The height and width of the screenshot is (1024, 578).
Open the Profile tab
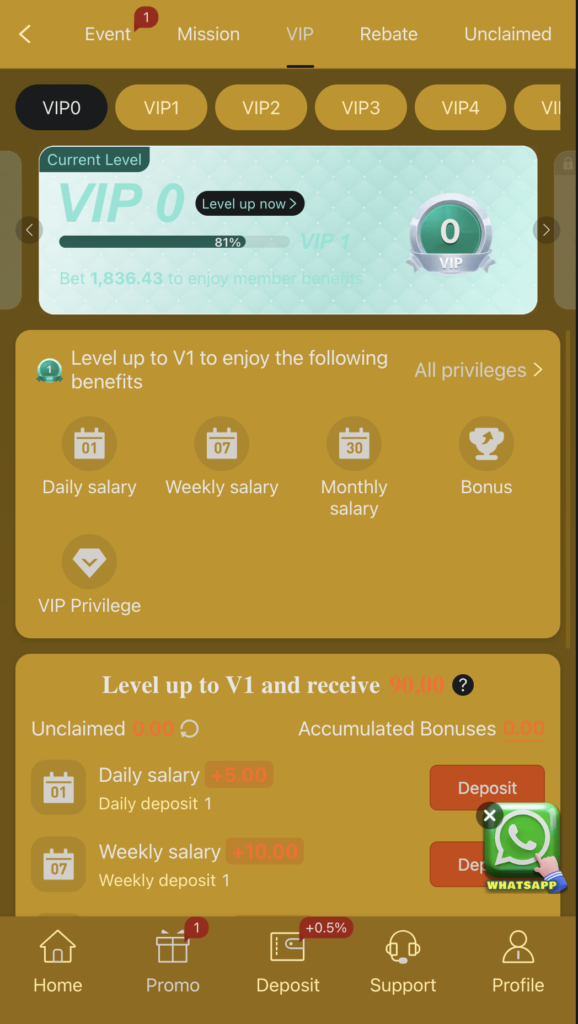[x=518, y=962]
